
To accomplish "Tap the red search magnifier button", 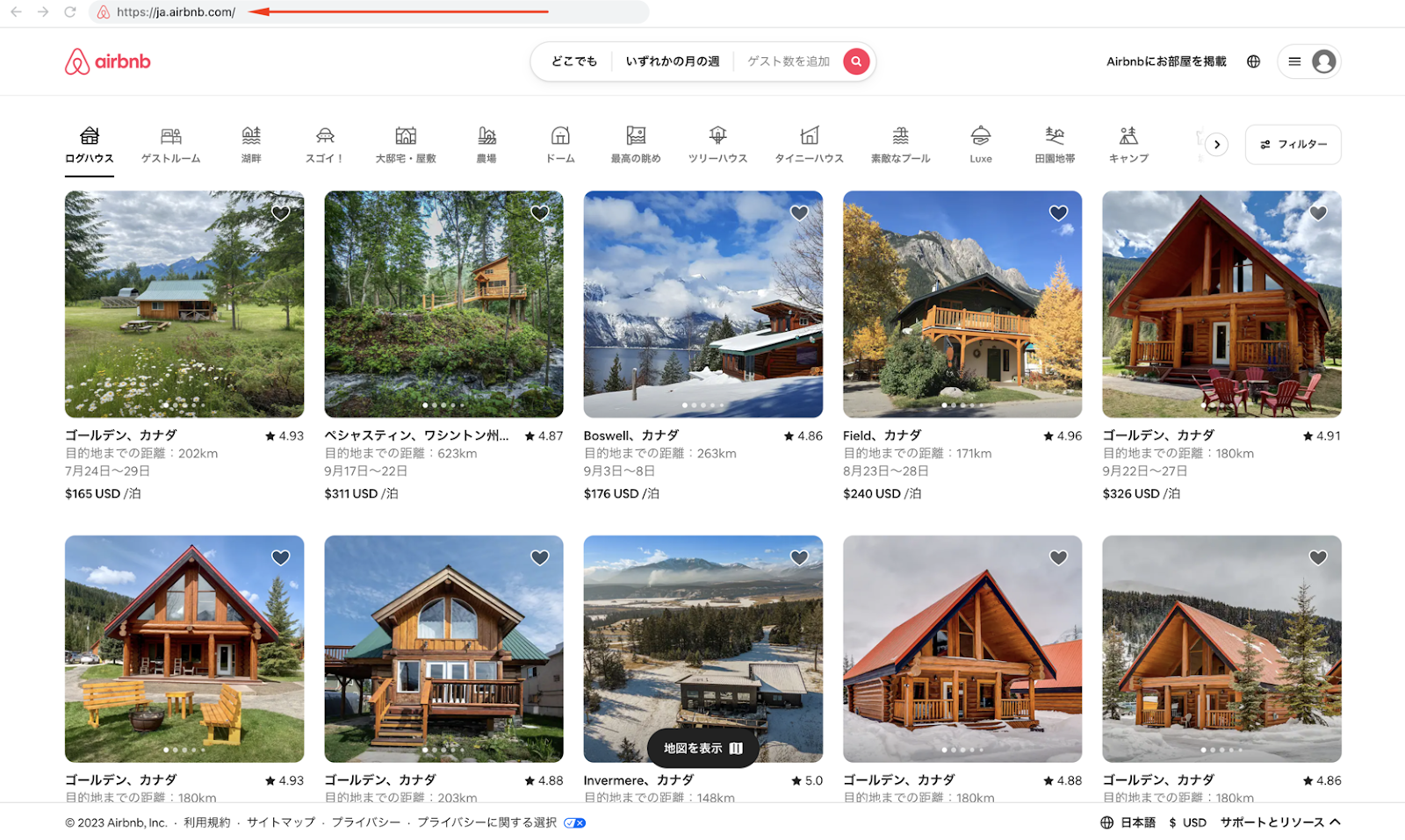I will click(x=856, y=61).
